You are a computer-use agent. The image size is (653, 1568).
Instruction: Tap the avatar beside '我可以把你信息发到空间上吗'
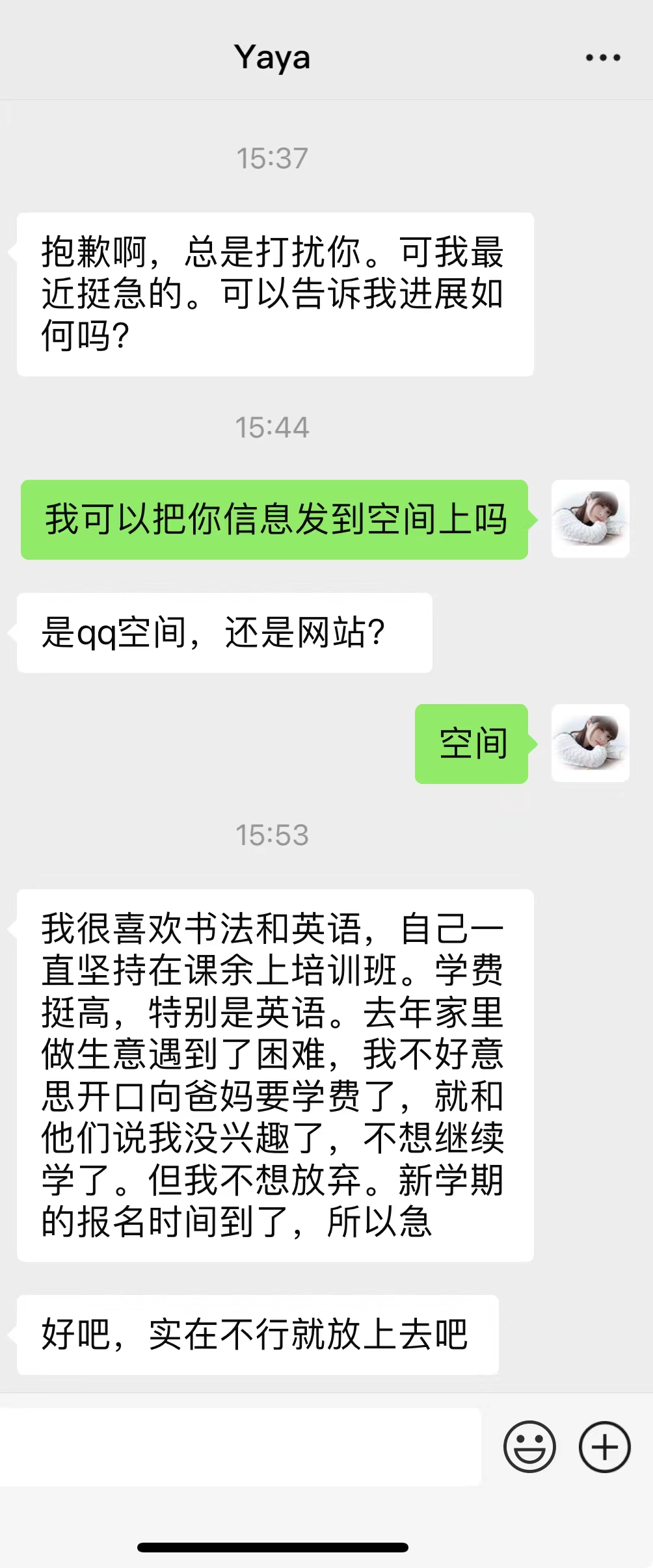(x=590, y=519)
